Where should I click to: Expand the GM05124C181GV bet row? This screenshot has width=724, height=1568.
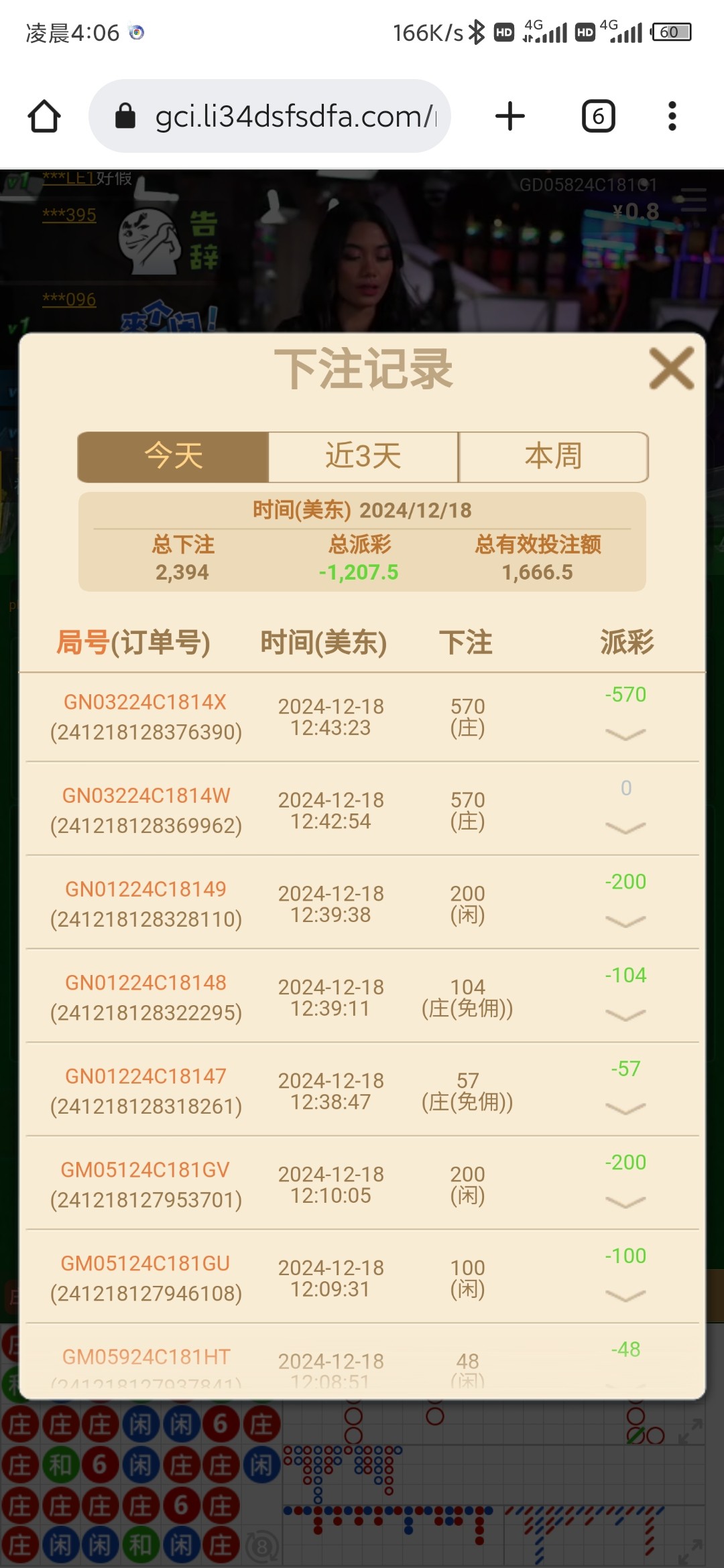click(625, 1203)
